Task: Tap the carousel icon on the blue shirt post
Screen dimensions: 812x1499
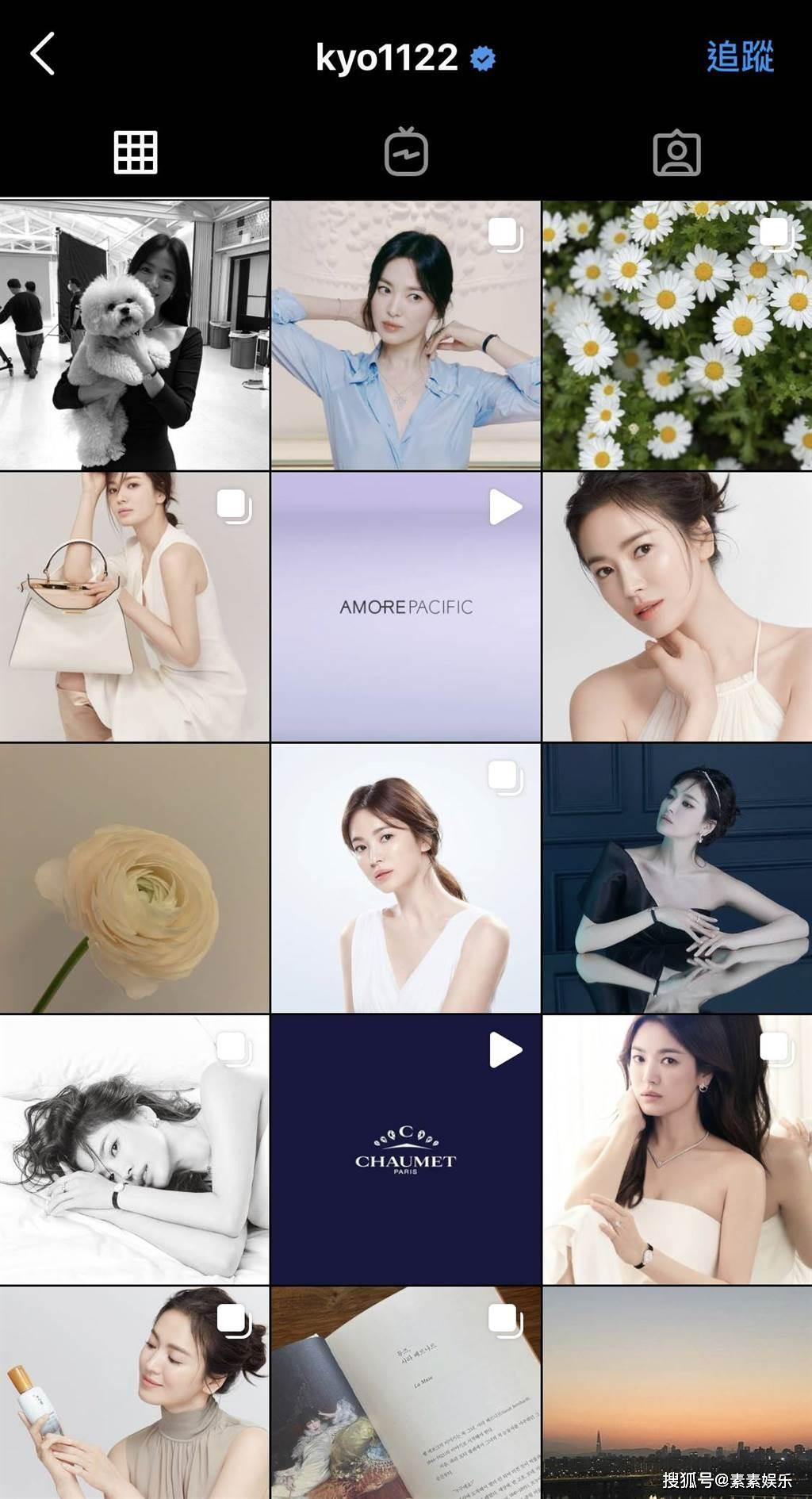Action: [504, 233]
